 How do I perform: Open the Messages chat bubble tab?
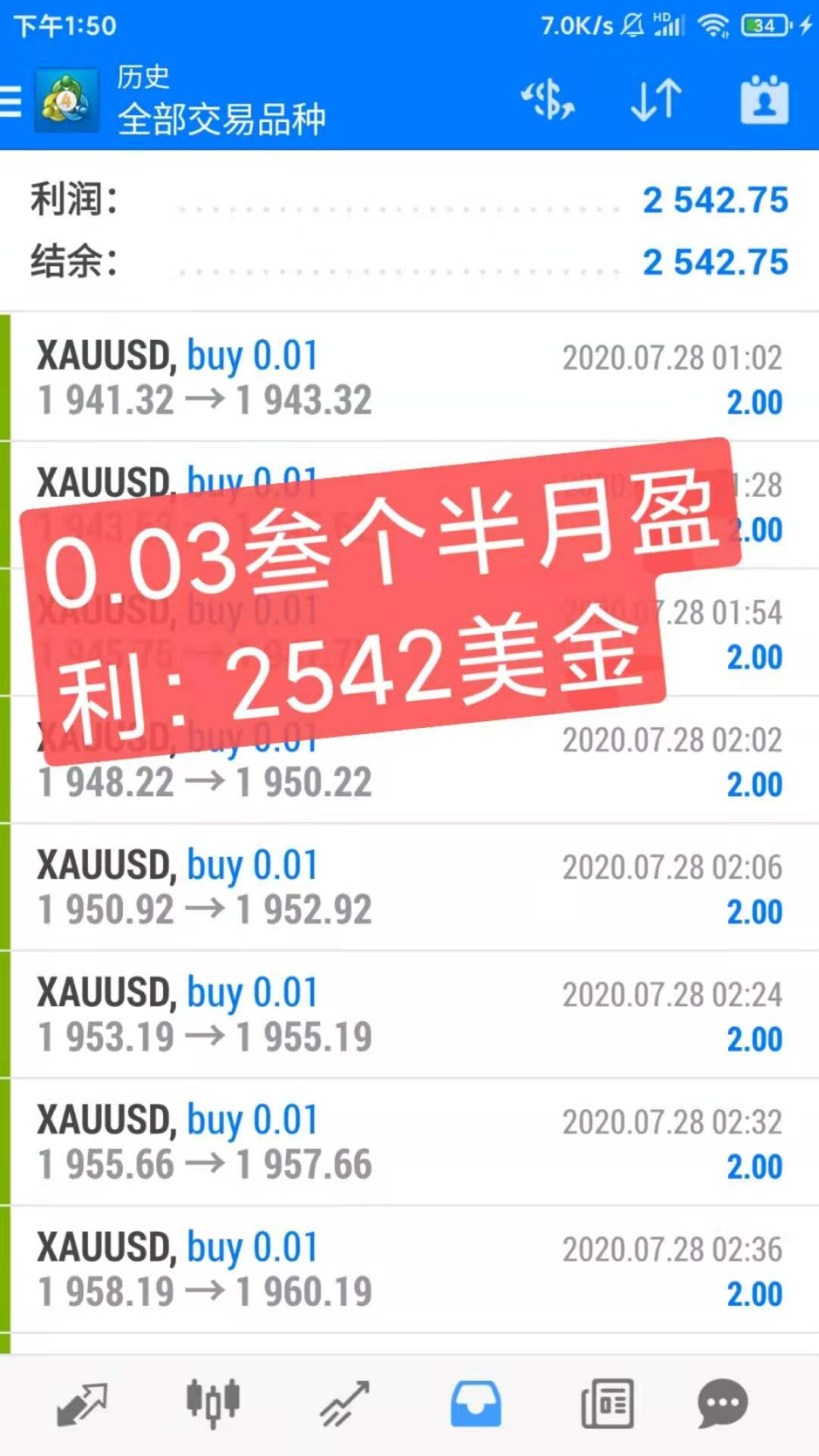(x=722, y=1404)
